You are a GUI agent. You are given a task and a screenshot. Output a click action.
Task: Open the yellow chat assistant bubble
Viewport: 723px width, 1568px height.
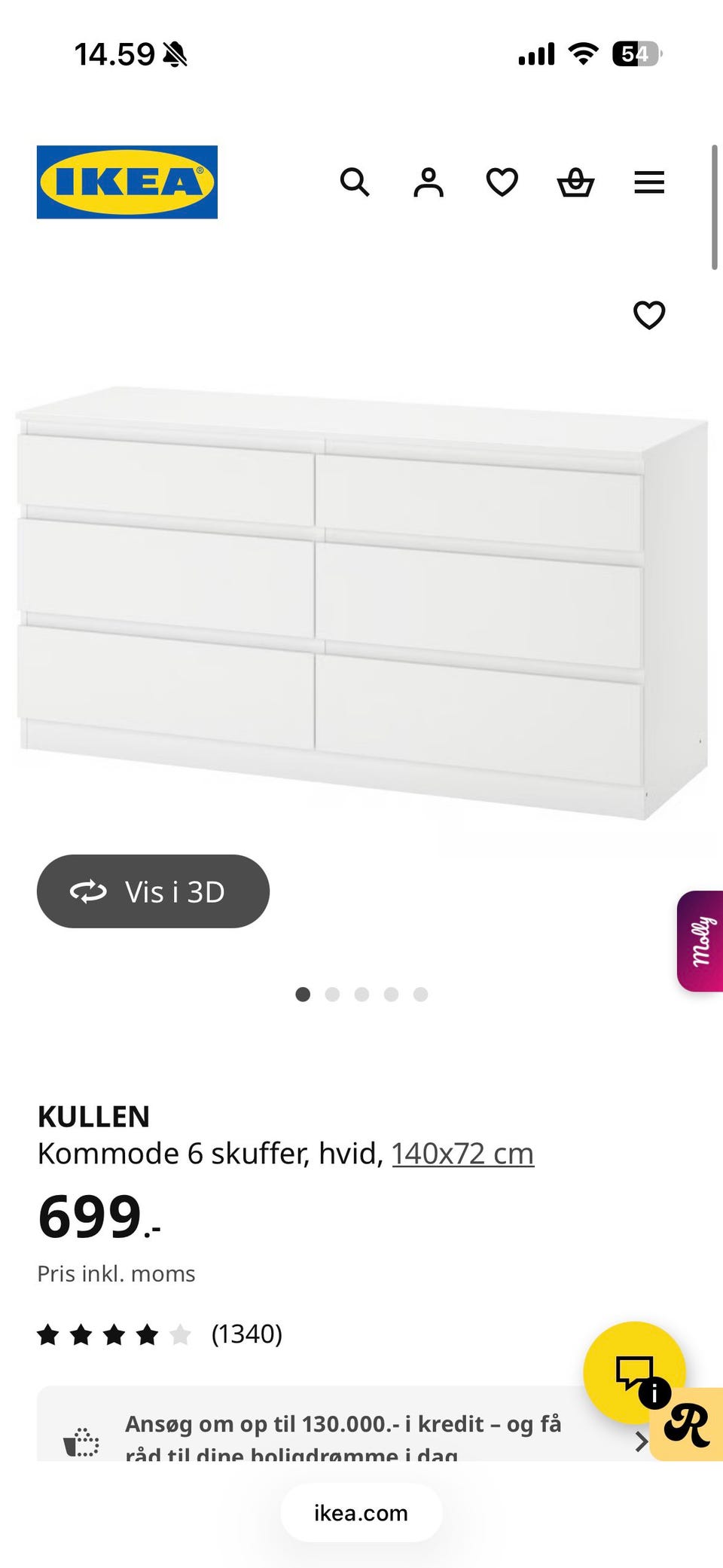[636, 1371]
